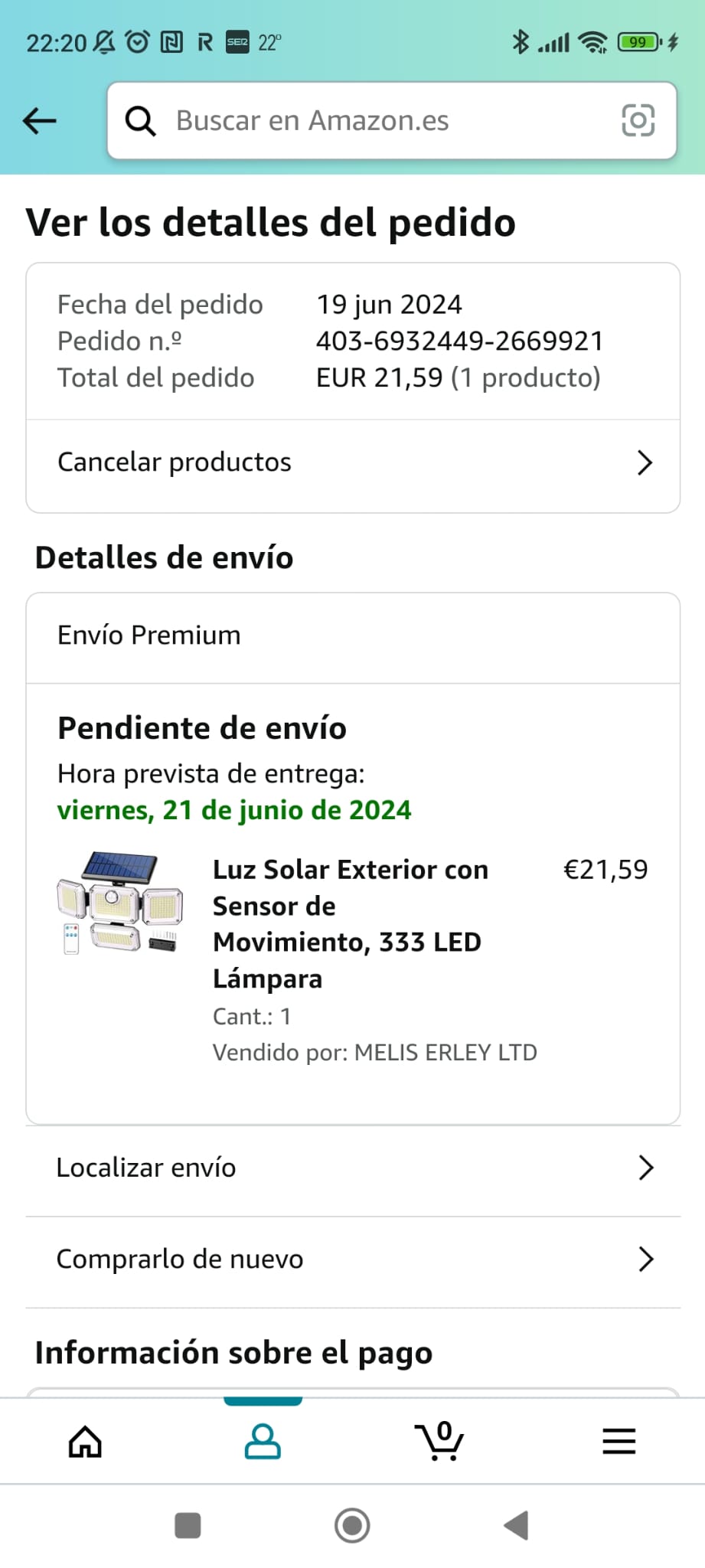
Task: Open the shopping cart tab
Action: click(x=439, y=1442)
